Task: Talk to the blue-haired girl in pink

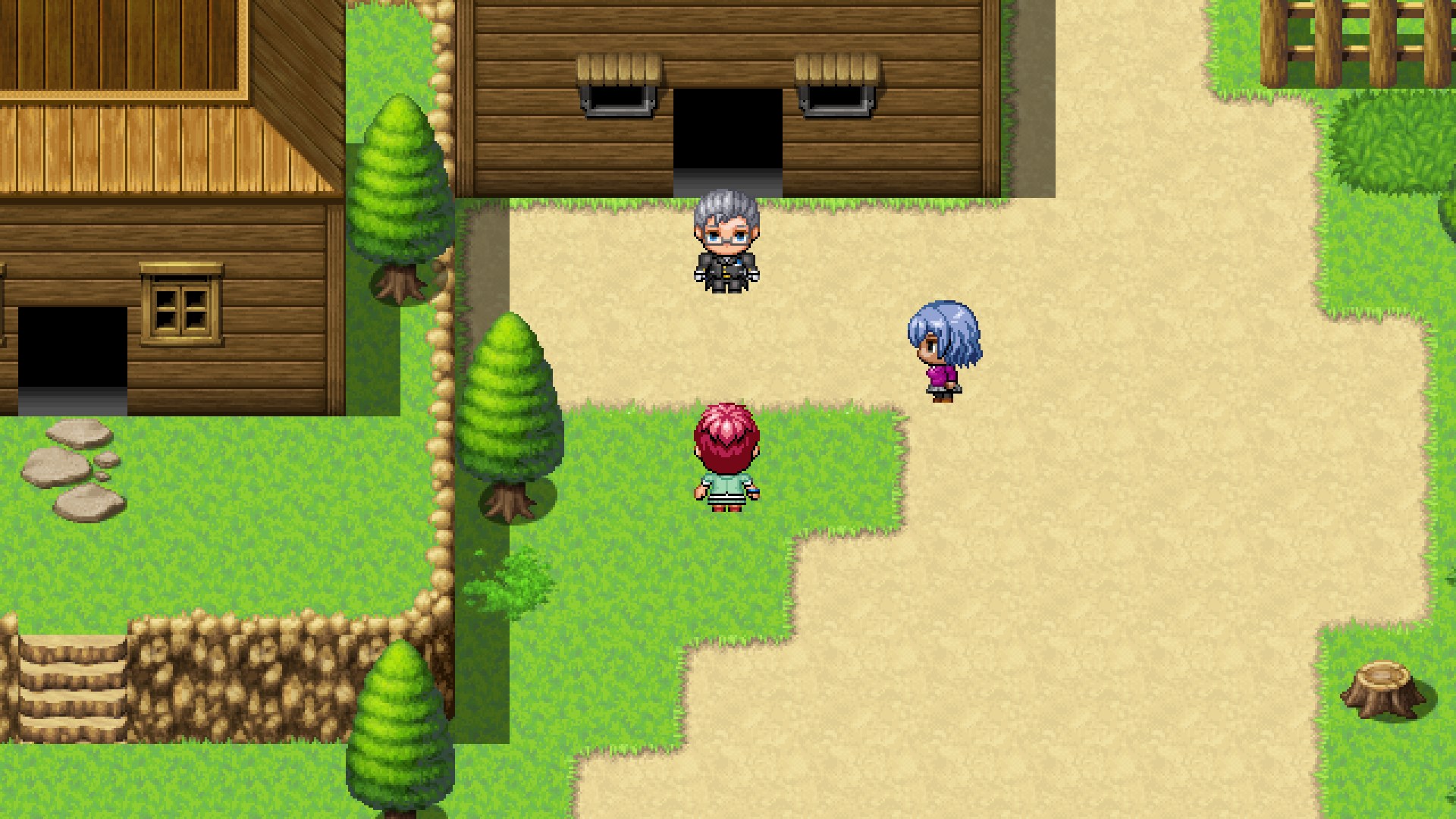Action: pyautogui.click(x=943, y=352)
